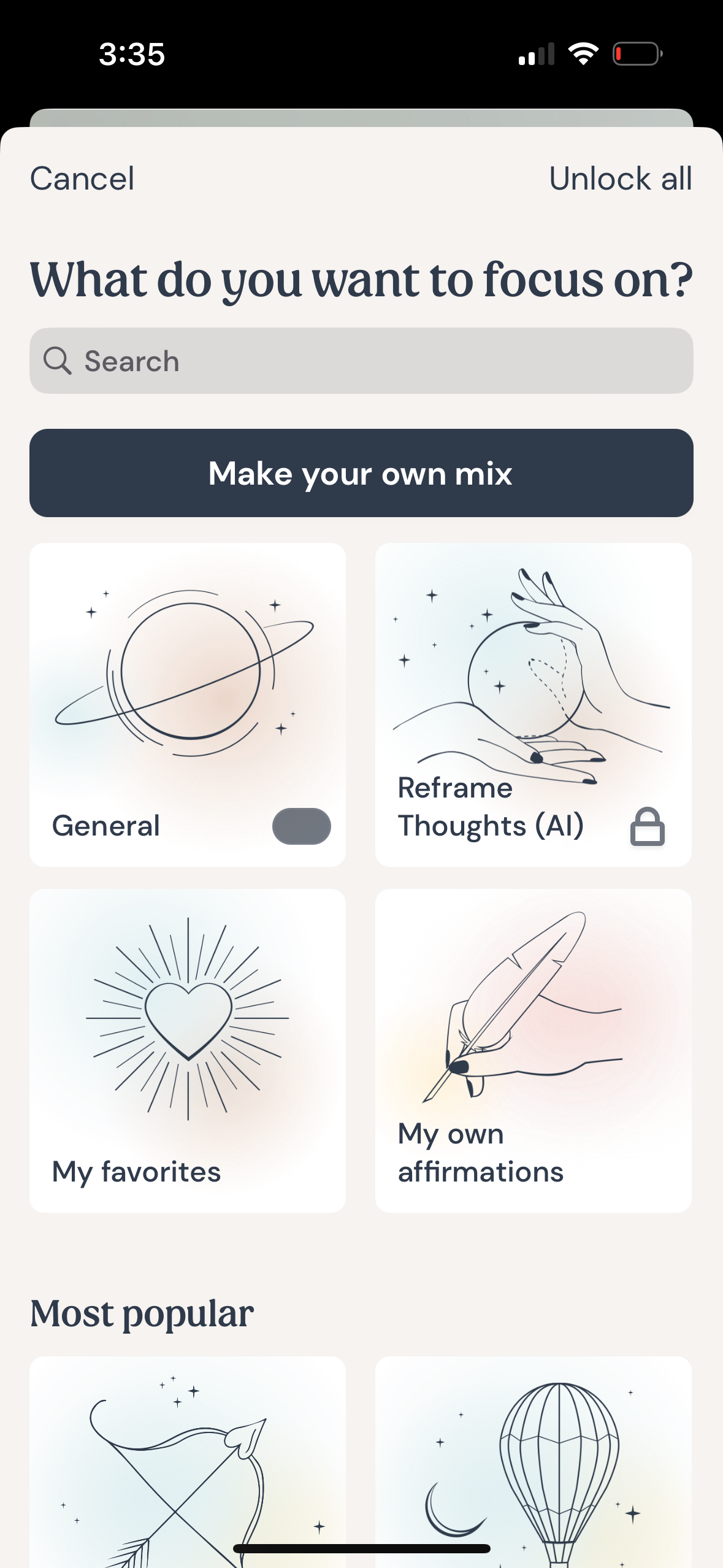The width and height of the screenshot is (723, 1568).
Task: Tap into the Search input field
Action: click(x=361, y=360)
